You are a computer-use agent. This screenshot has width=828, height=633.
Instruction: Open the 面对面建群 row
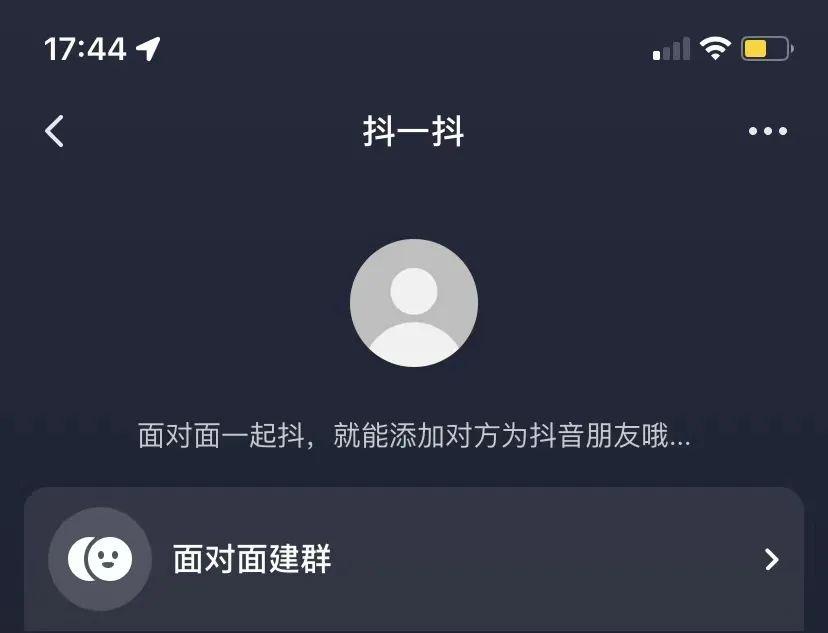click(414, 559)
